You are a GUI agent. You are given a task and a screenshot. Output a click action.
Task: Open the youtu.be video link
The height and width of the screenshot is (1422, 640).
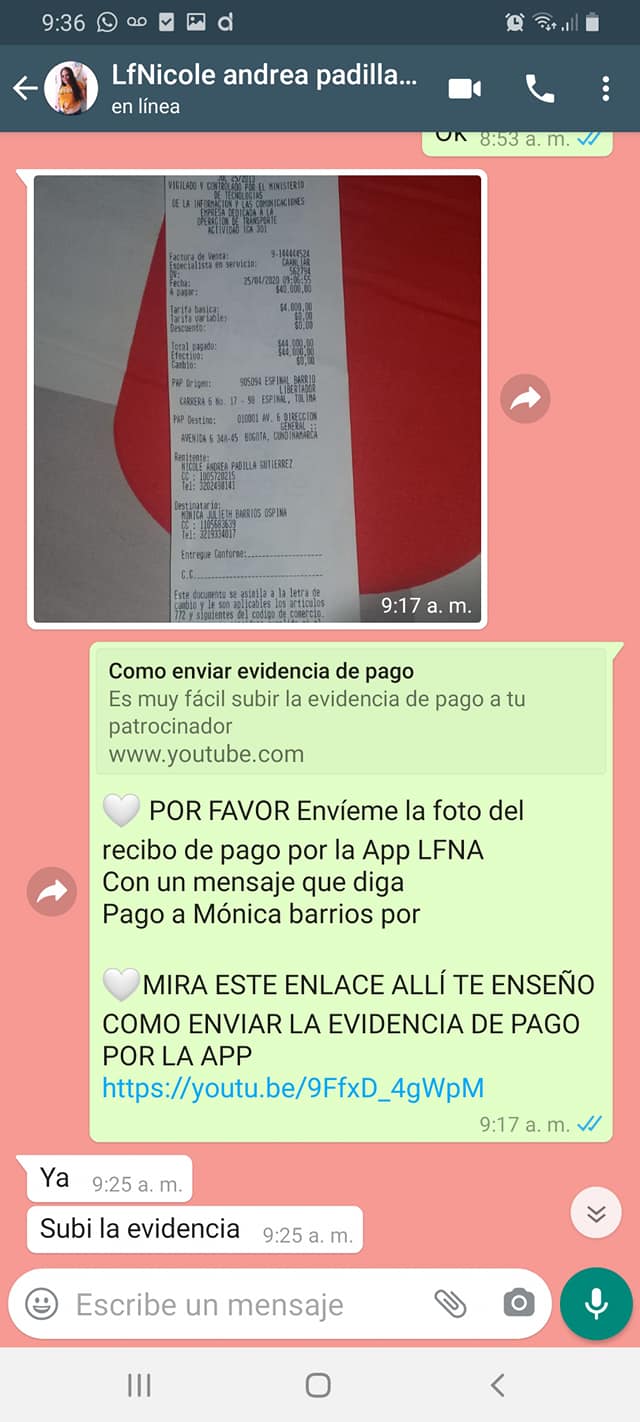[x=293, y=1088]
